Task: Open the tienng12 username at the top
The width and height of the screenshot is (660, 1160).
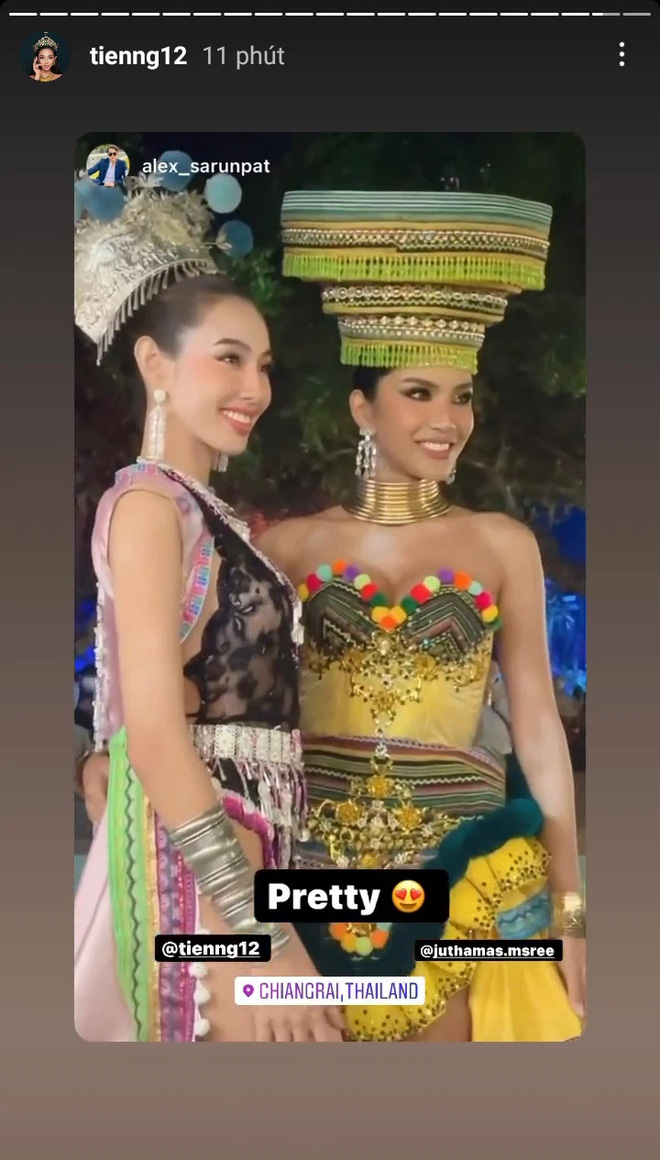Action: (138, 56)
